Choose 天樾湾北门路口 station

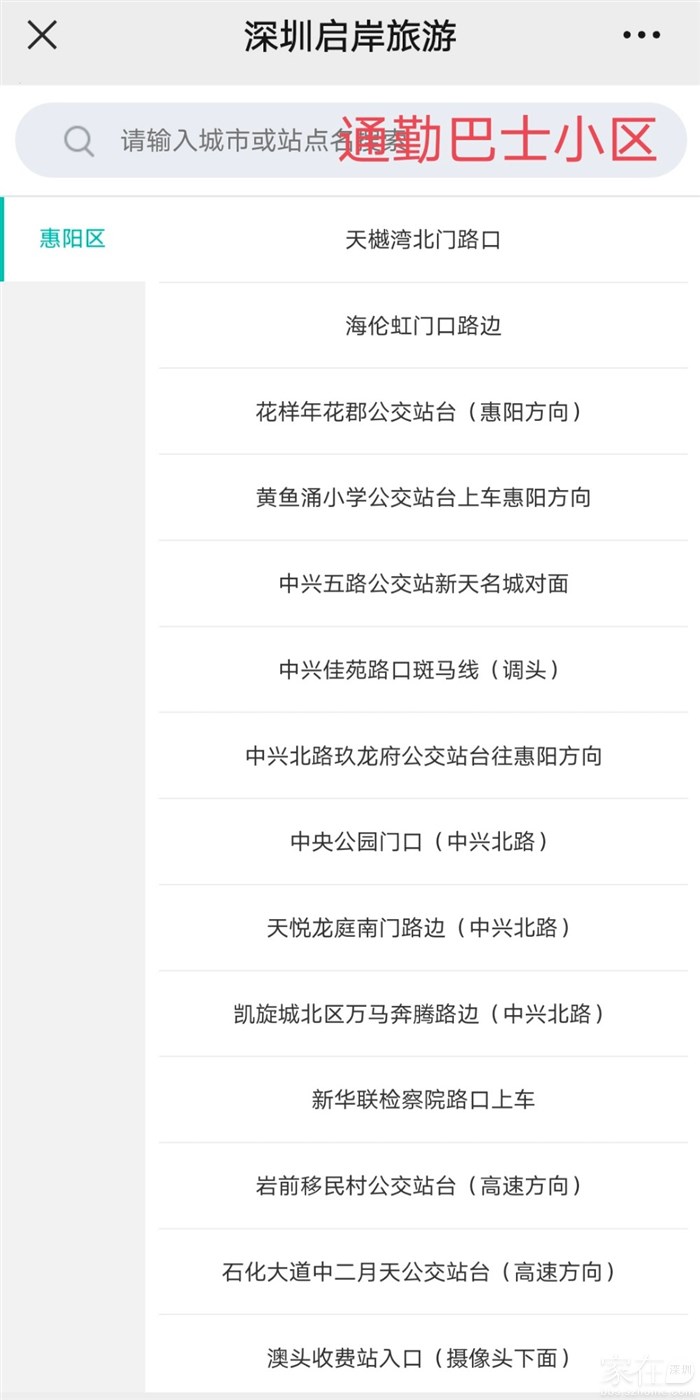[x=423, y=240]
